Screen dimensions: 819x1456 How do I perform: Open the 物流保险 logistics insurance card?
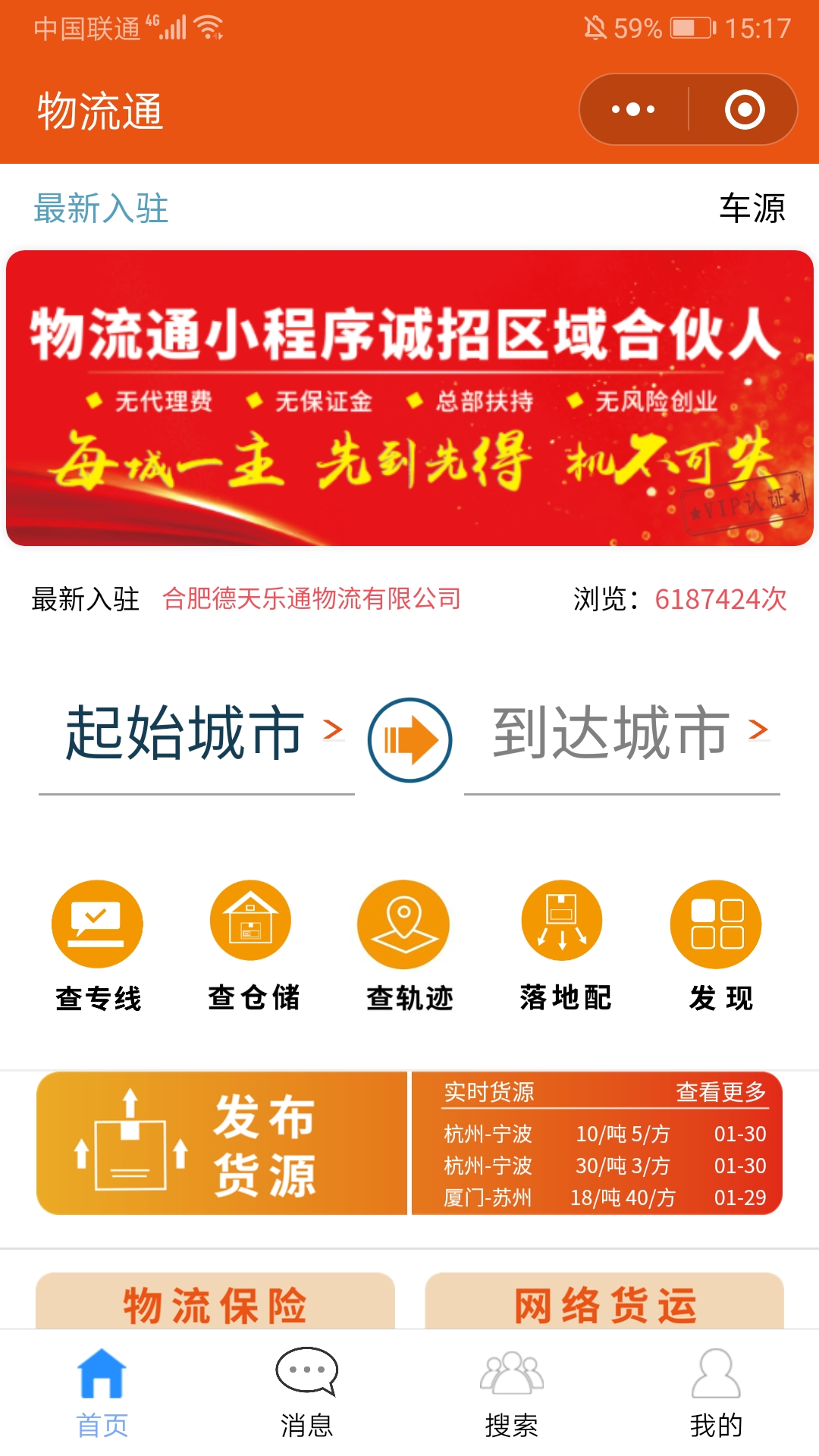coord(215,1303)
